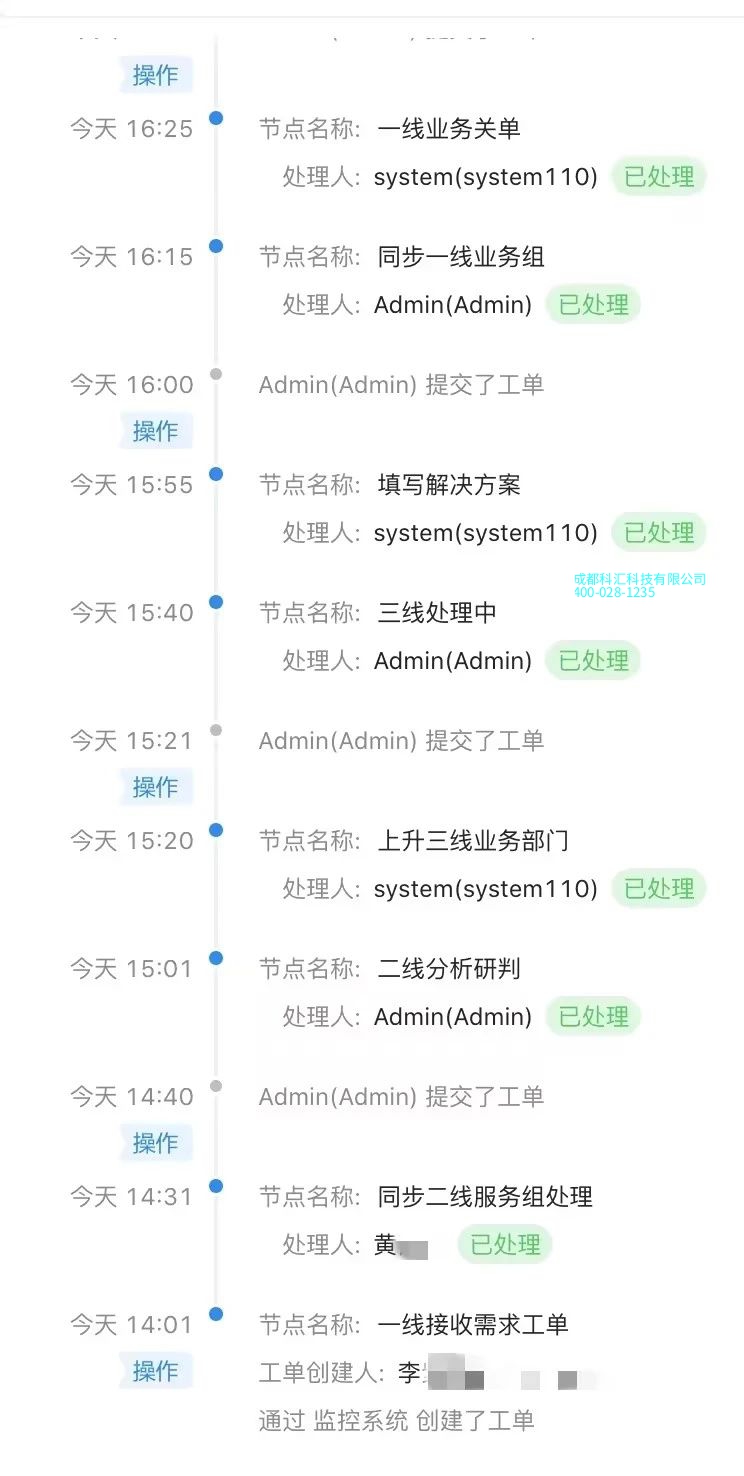Screen dimensions: 744x1476
Task: Open 操作 for the 15:21 submitted work order
Action: pyautogui.click(x=155, y=787)
